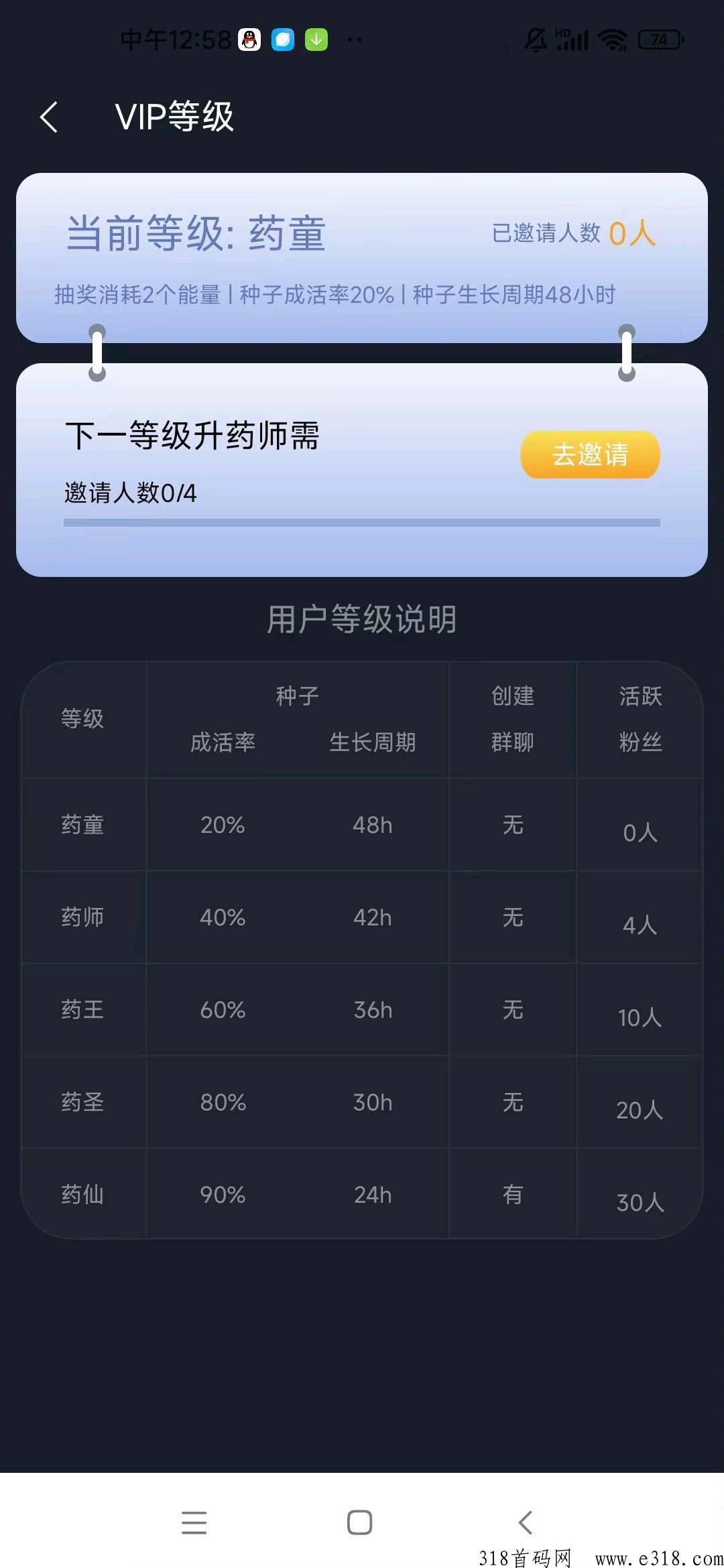This screenshot has width=724, height=1568.
Task: Open recent apps from the navigation bar
Action: coord(194,1522)
